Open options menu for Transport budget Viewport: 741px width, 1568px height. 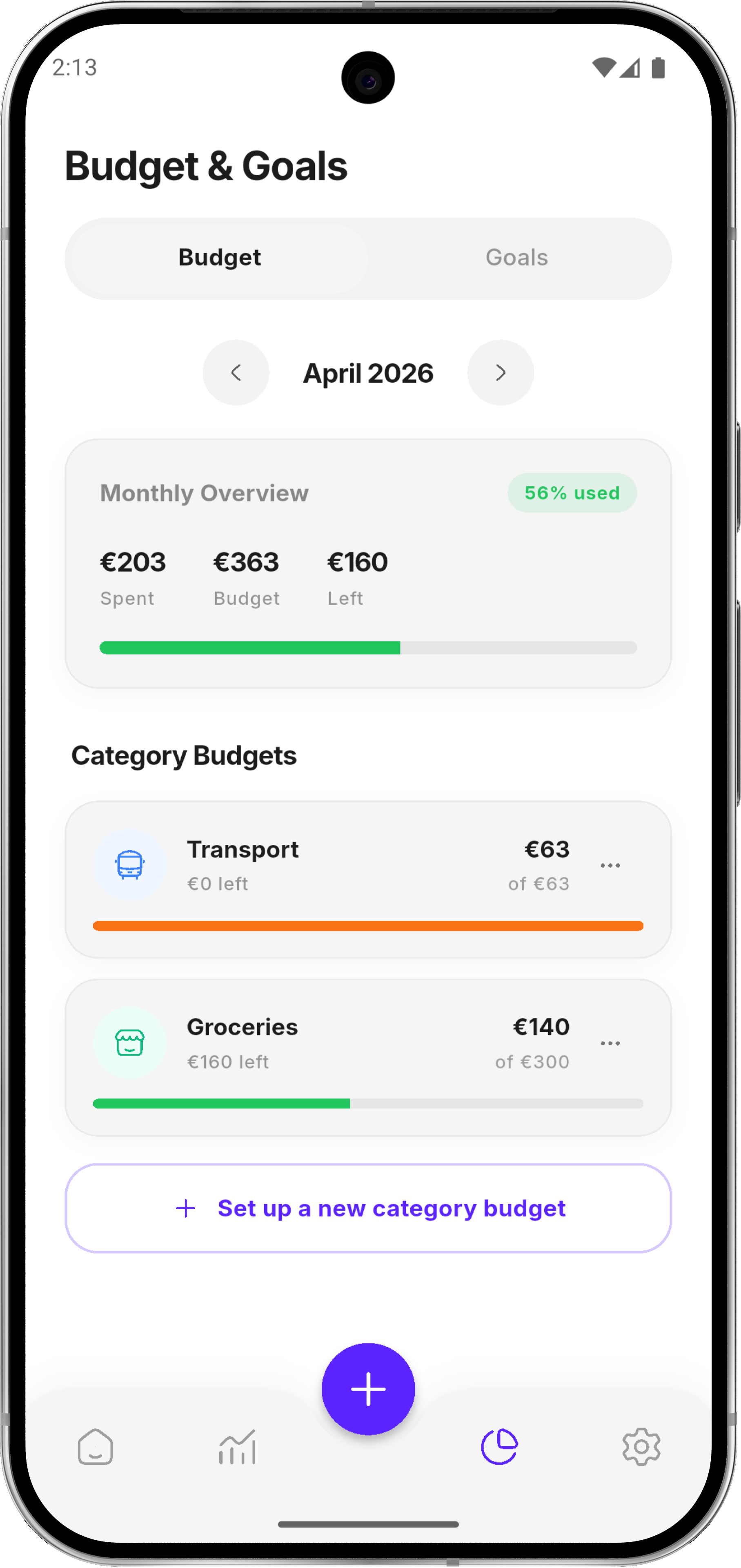610,864
